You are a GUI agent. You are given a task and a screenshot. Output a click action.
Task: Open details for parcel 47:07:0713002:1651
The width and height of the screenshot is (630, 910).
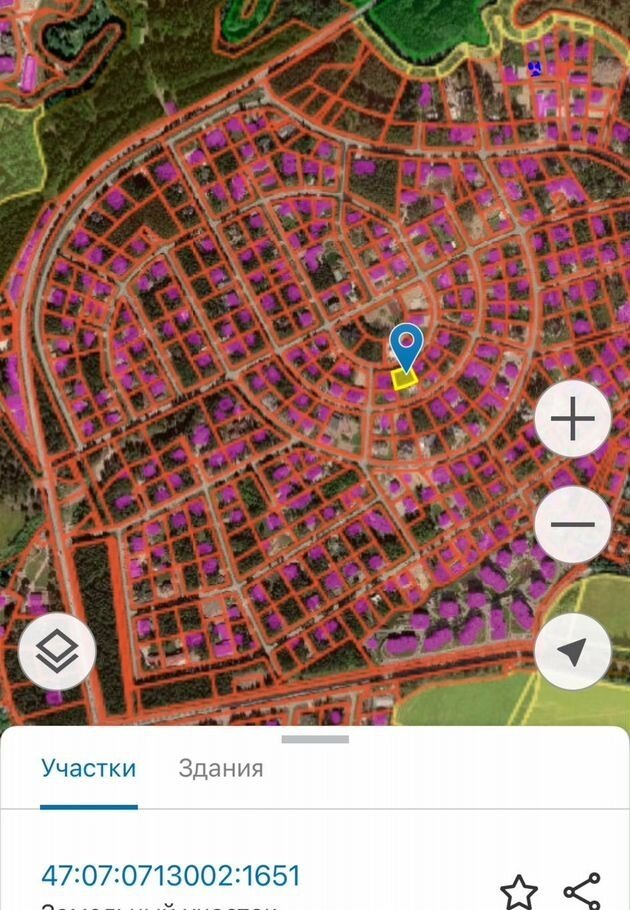click(x=171, y=877)
